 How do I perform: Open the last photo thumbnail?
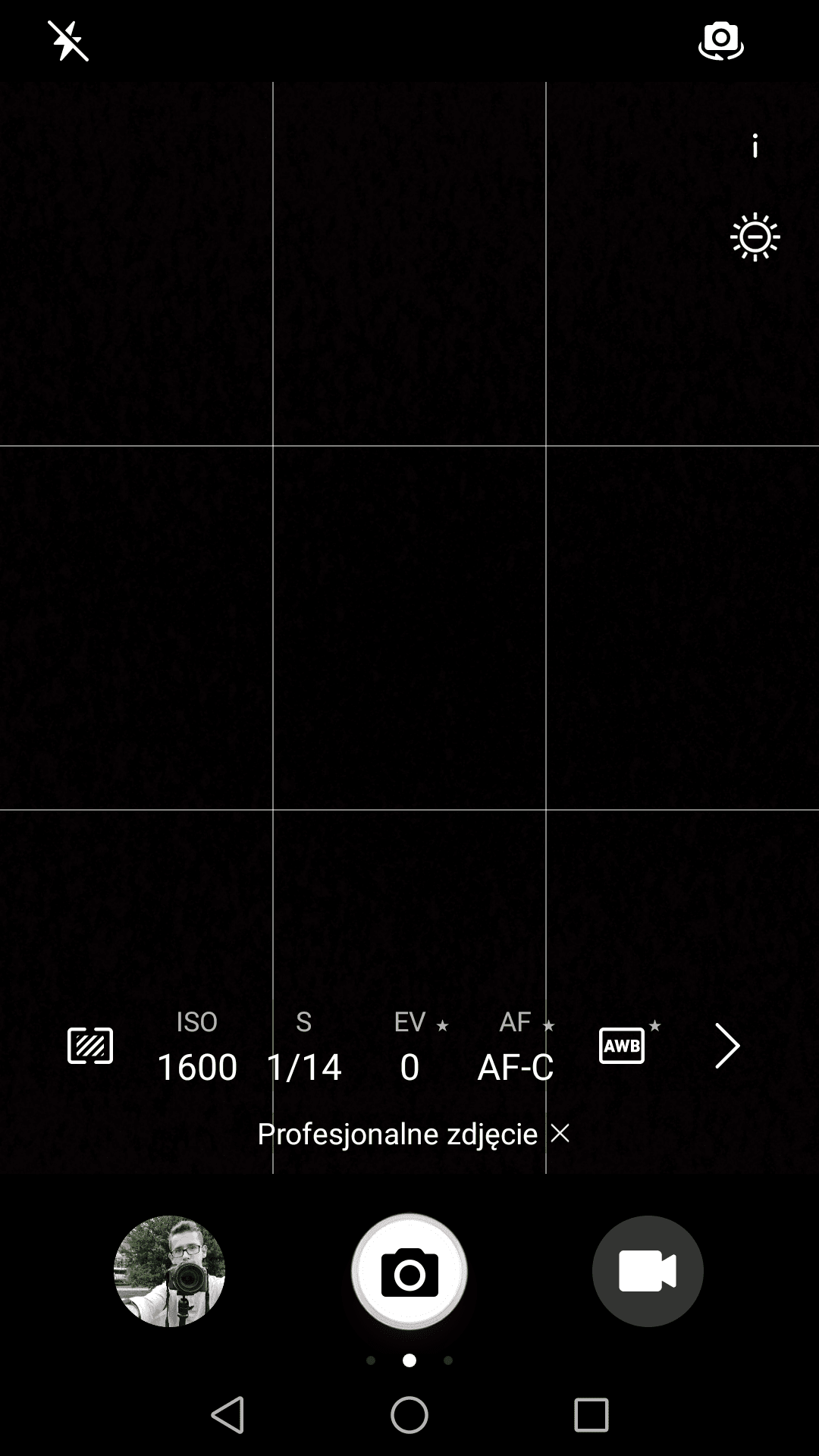(x=169, y=1271)
